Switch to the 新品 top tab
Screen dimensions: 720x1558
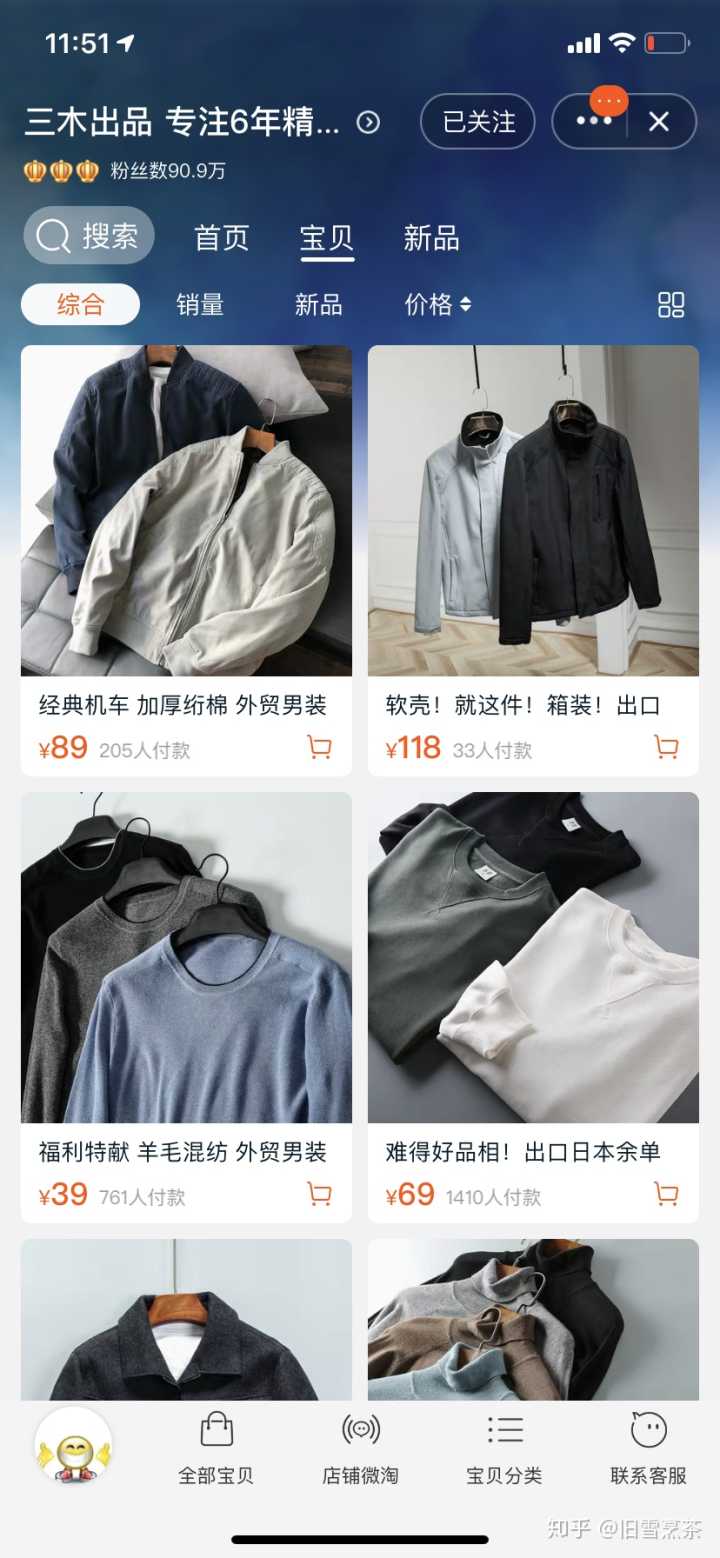click(431, 238)
